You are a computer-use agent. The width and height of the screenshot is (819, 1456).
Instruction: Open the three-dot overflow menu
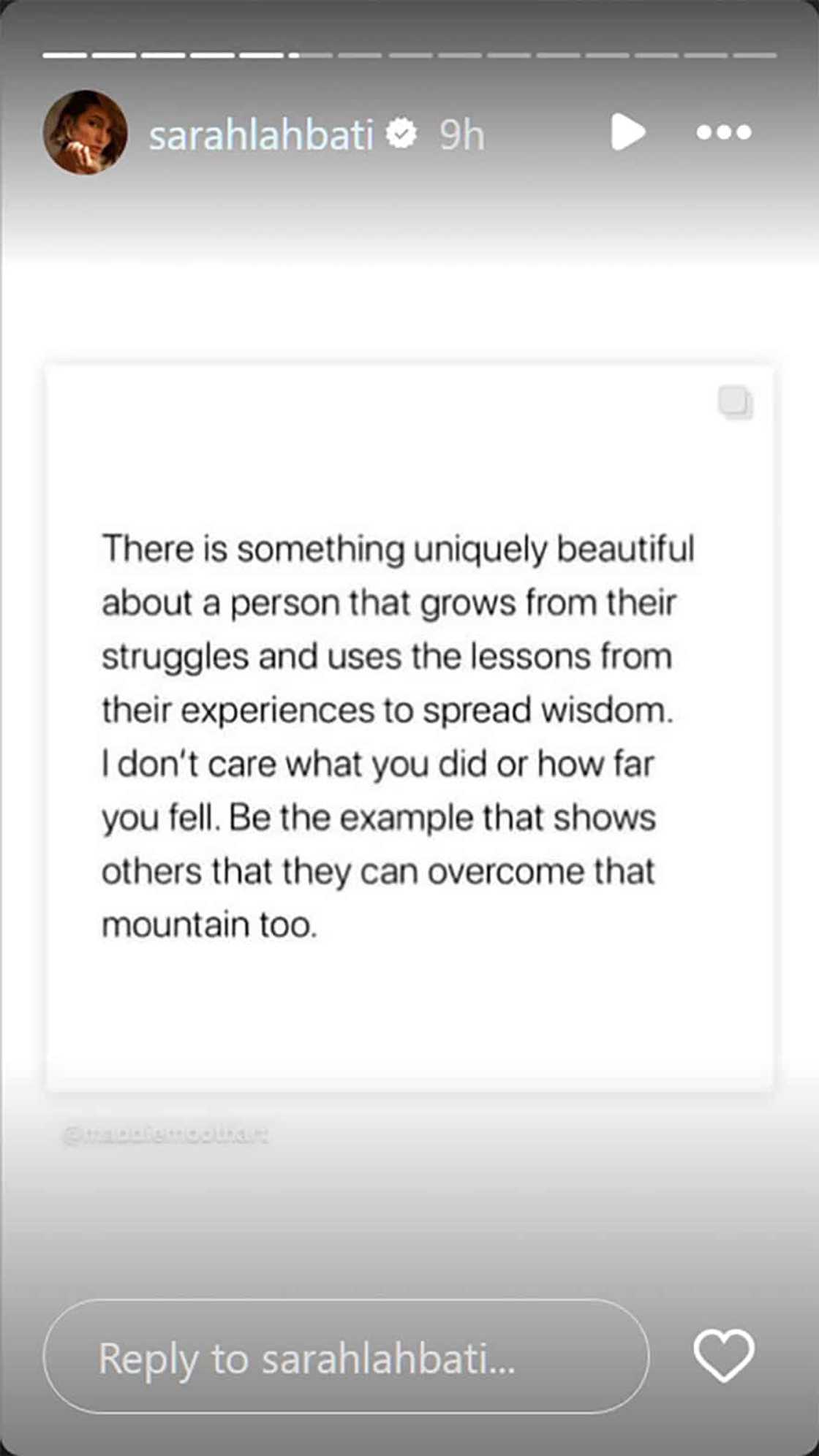723,132
